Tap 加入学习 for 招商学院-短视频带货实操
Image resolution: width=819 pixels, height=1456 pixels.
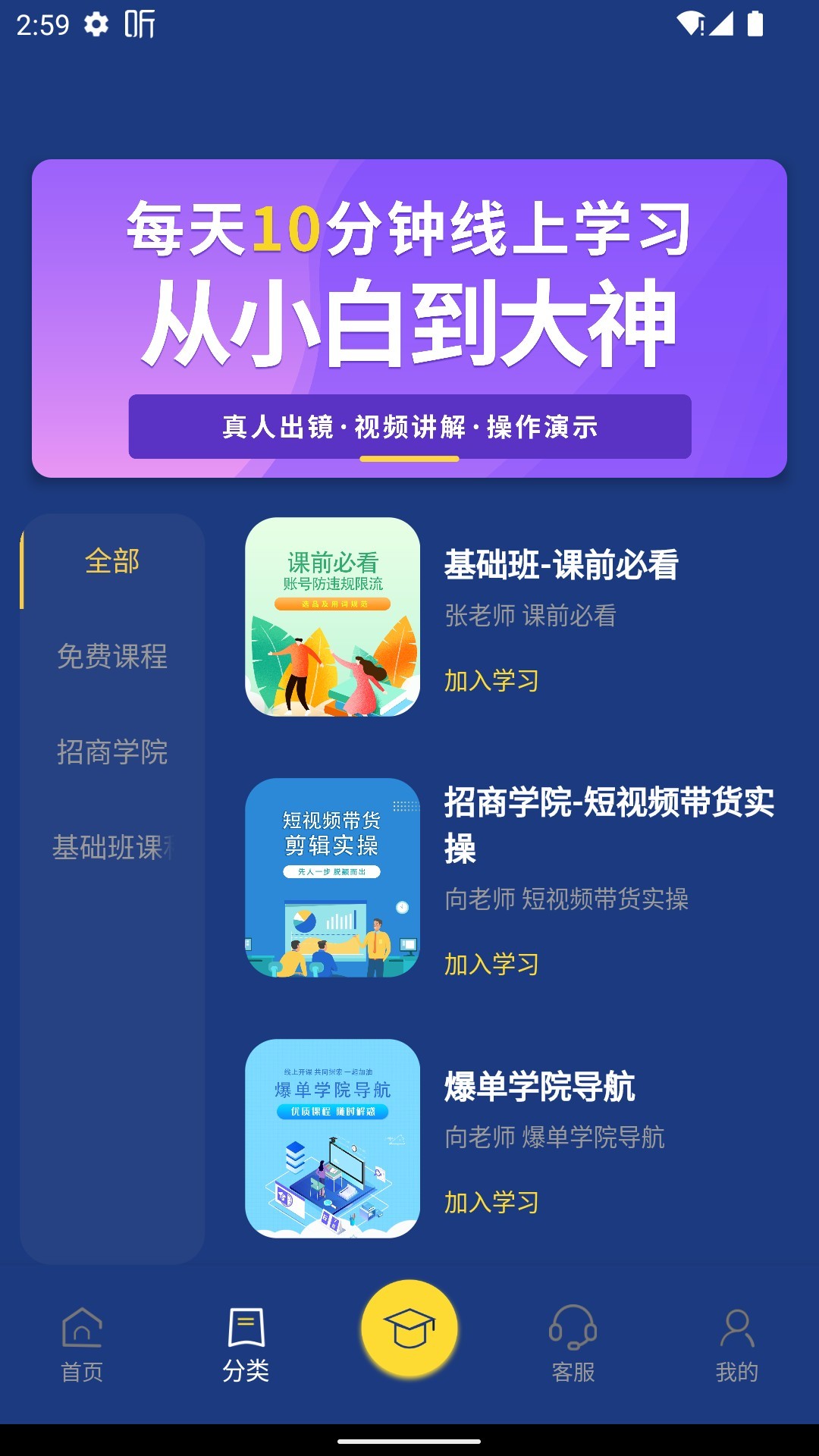(x=490, y=962)
